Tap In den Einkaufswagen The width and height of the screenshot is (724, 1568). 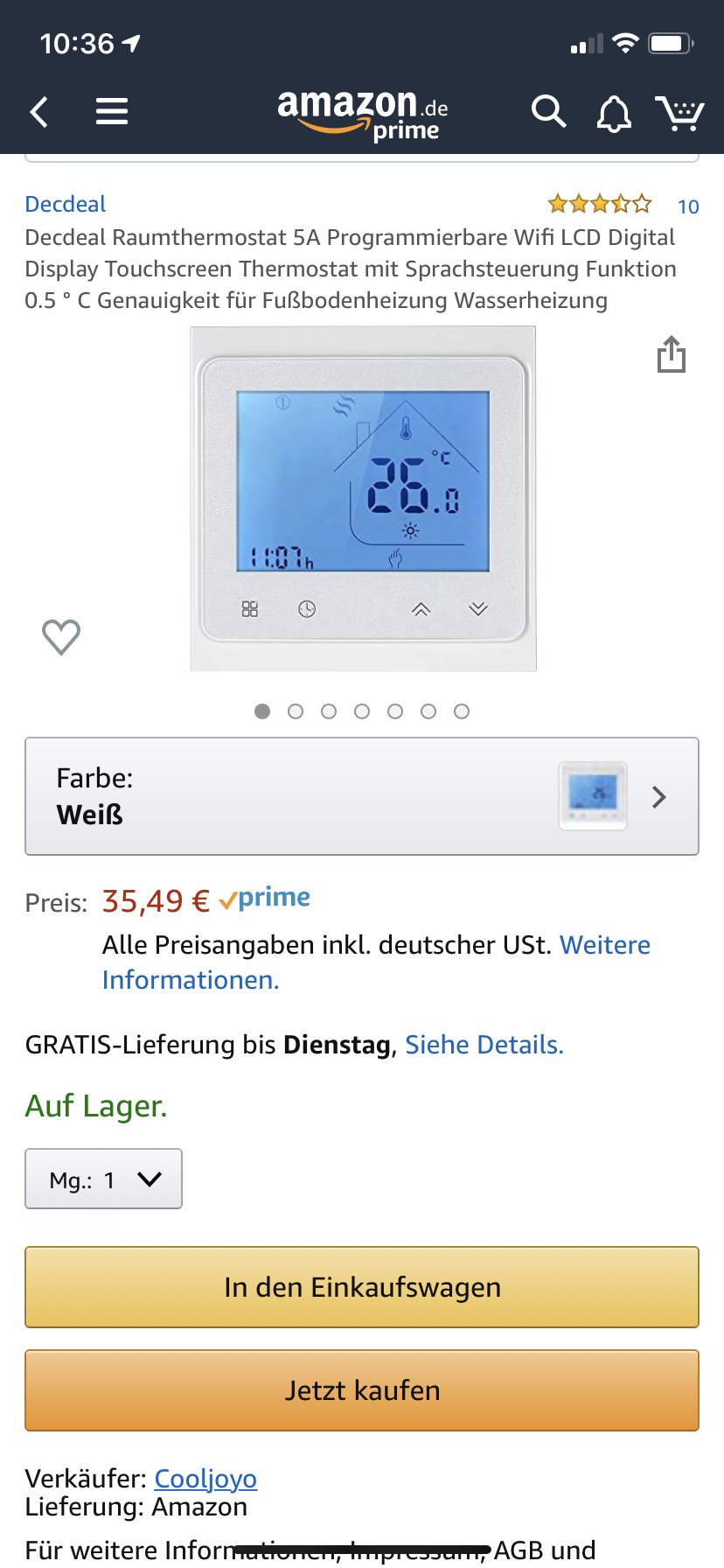[362, 1287]
